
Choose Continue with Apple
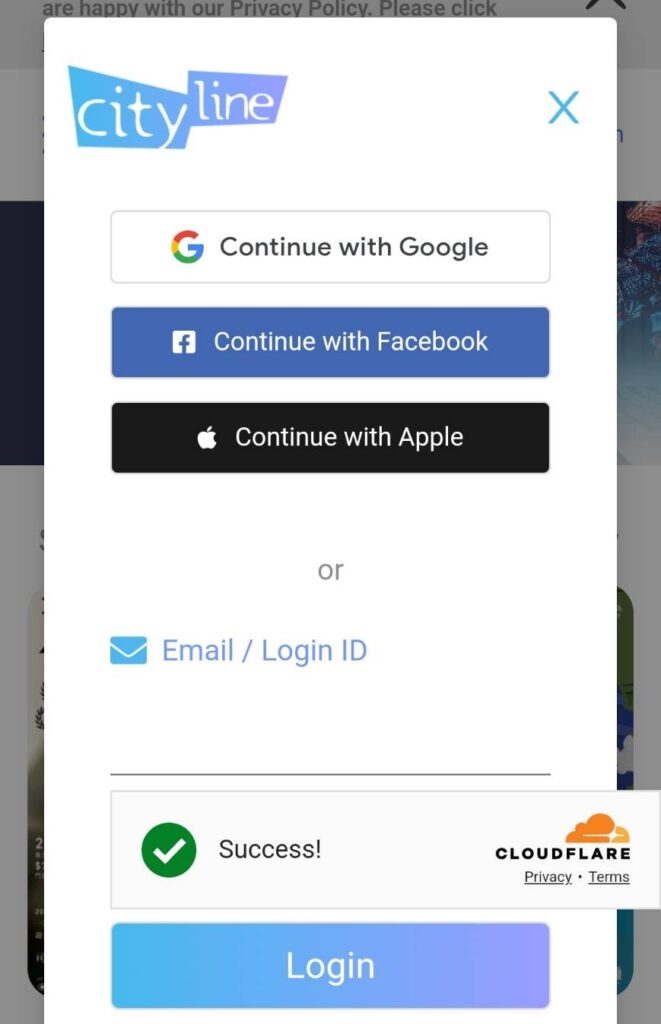[330, 437]
